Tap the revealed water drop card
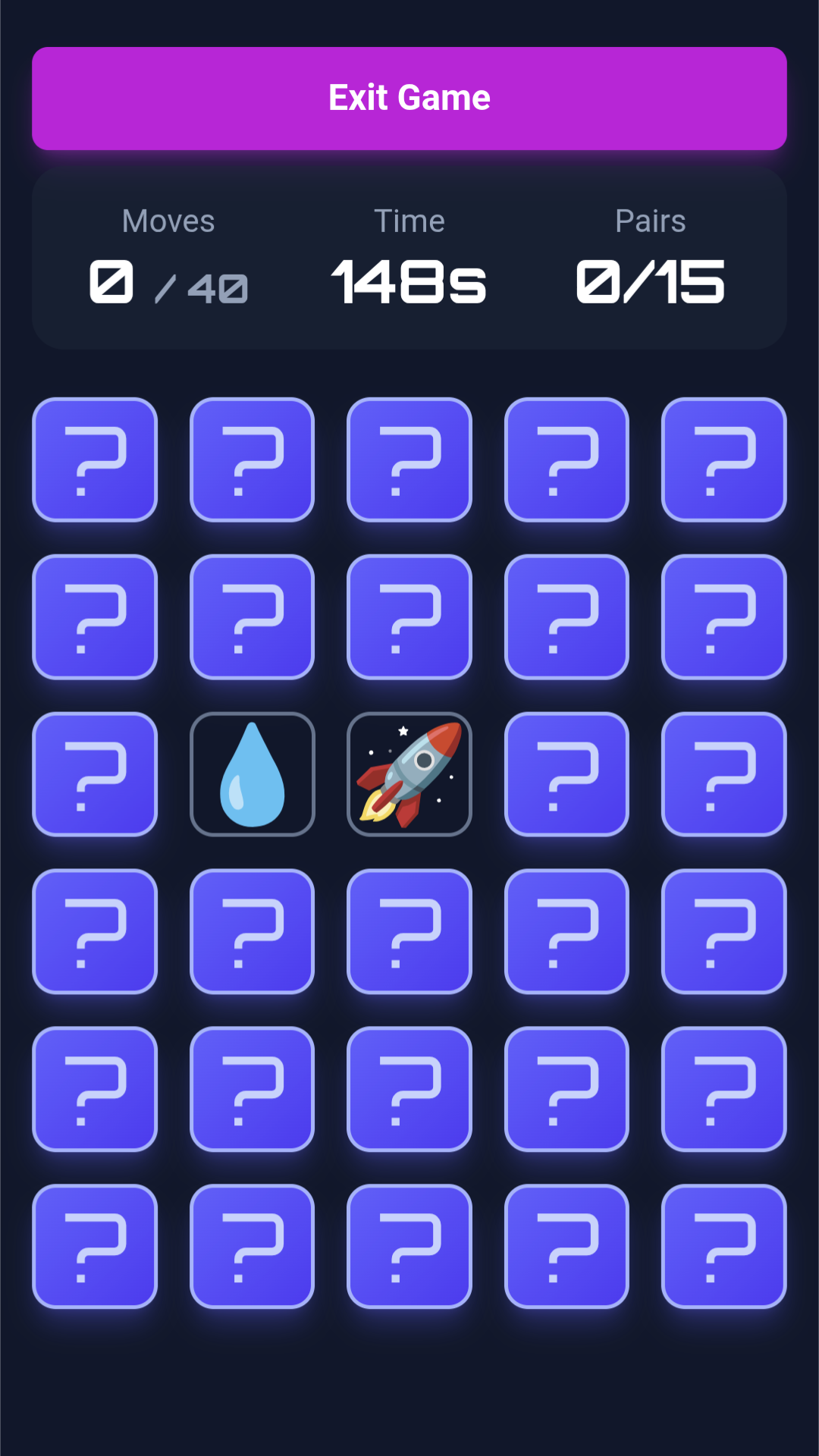This screenshot has width=819, height=1456. (253, 774)
